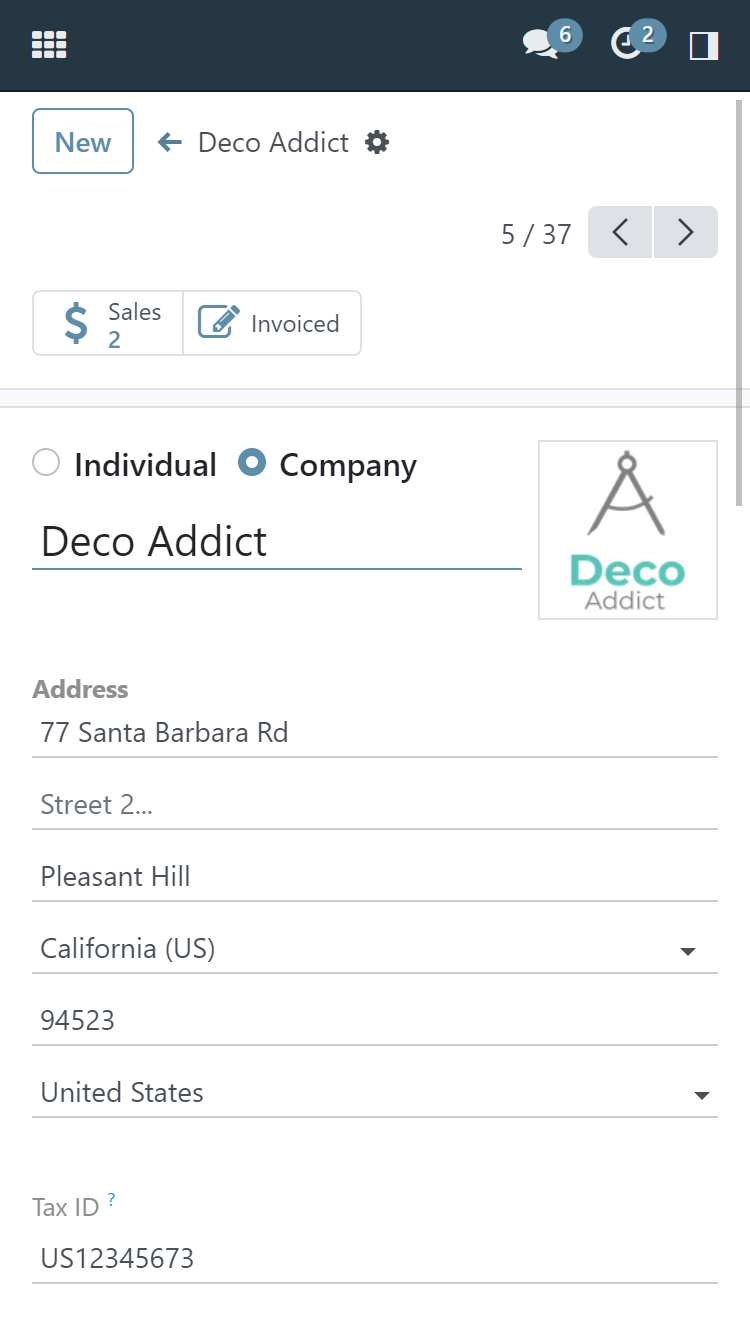Go to the next record
Screen dimensions: 750x1334
point(686,233)
